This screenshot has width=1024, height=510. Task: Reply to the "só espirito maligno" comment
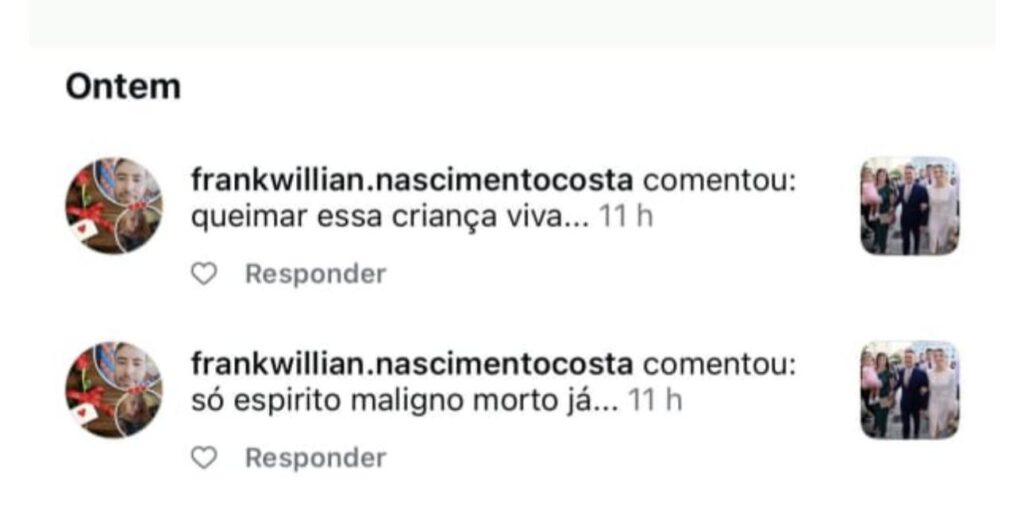click(315, 458)
